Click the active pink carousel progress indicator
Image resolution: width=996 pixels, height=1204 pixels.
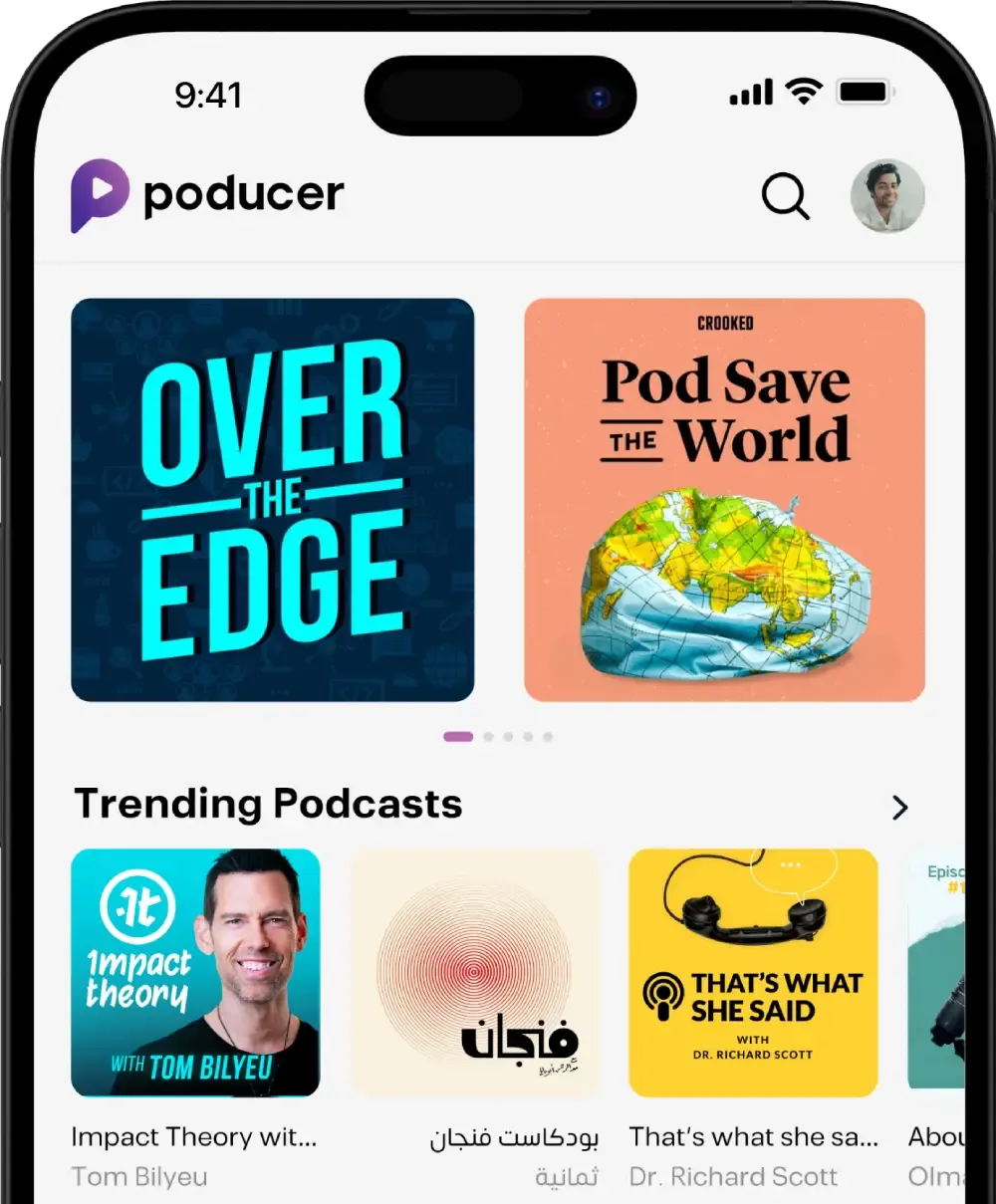[x=458, y=737]
